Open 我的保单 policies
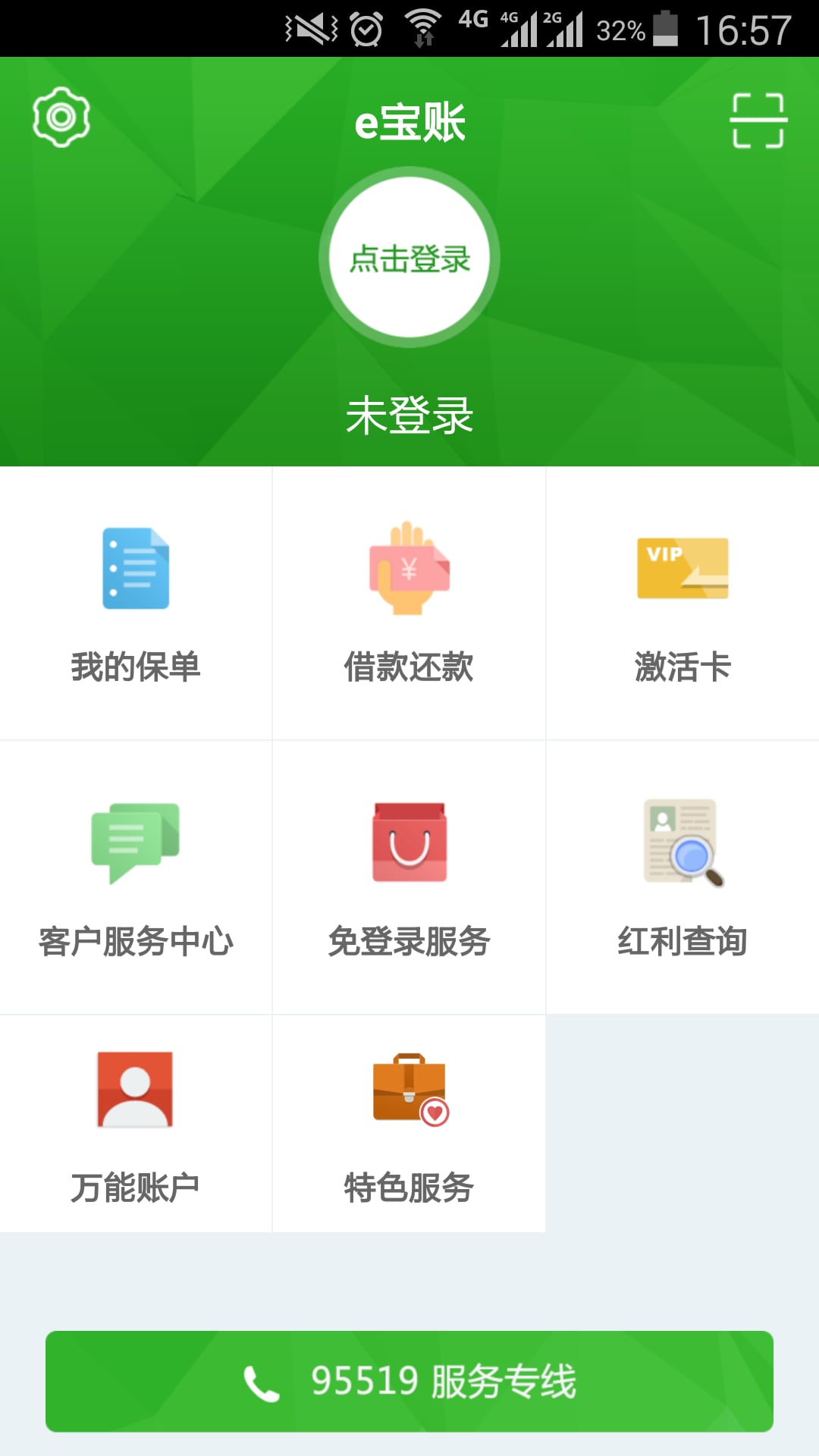The image size is (819, 1456). pos(136,604)
